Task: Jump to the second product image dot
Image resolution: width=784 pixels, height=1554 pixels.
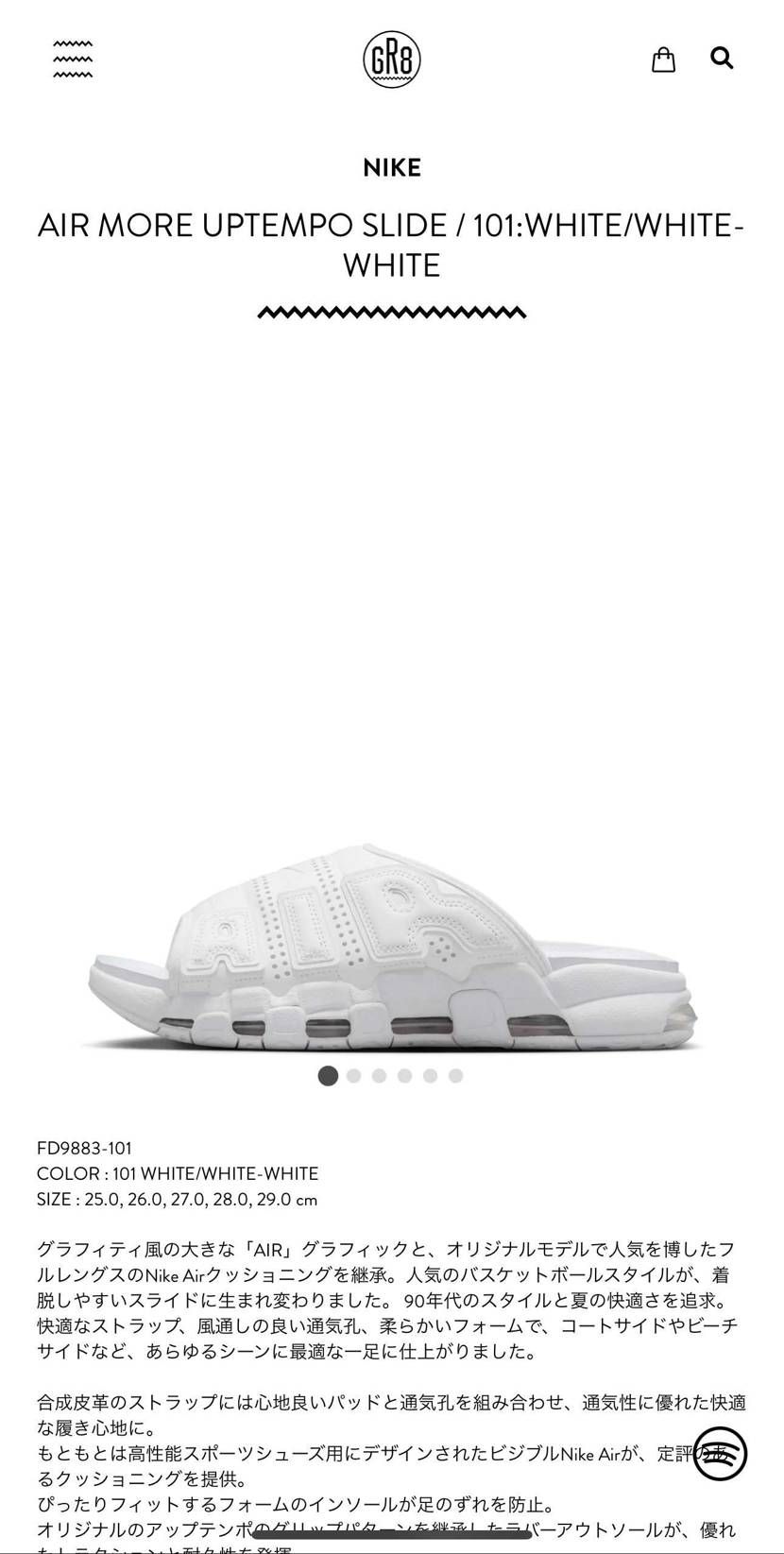Action: point(354,1076)
